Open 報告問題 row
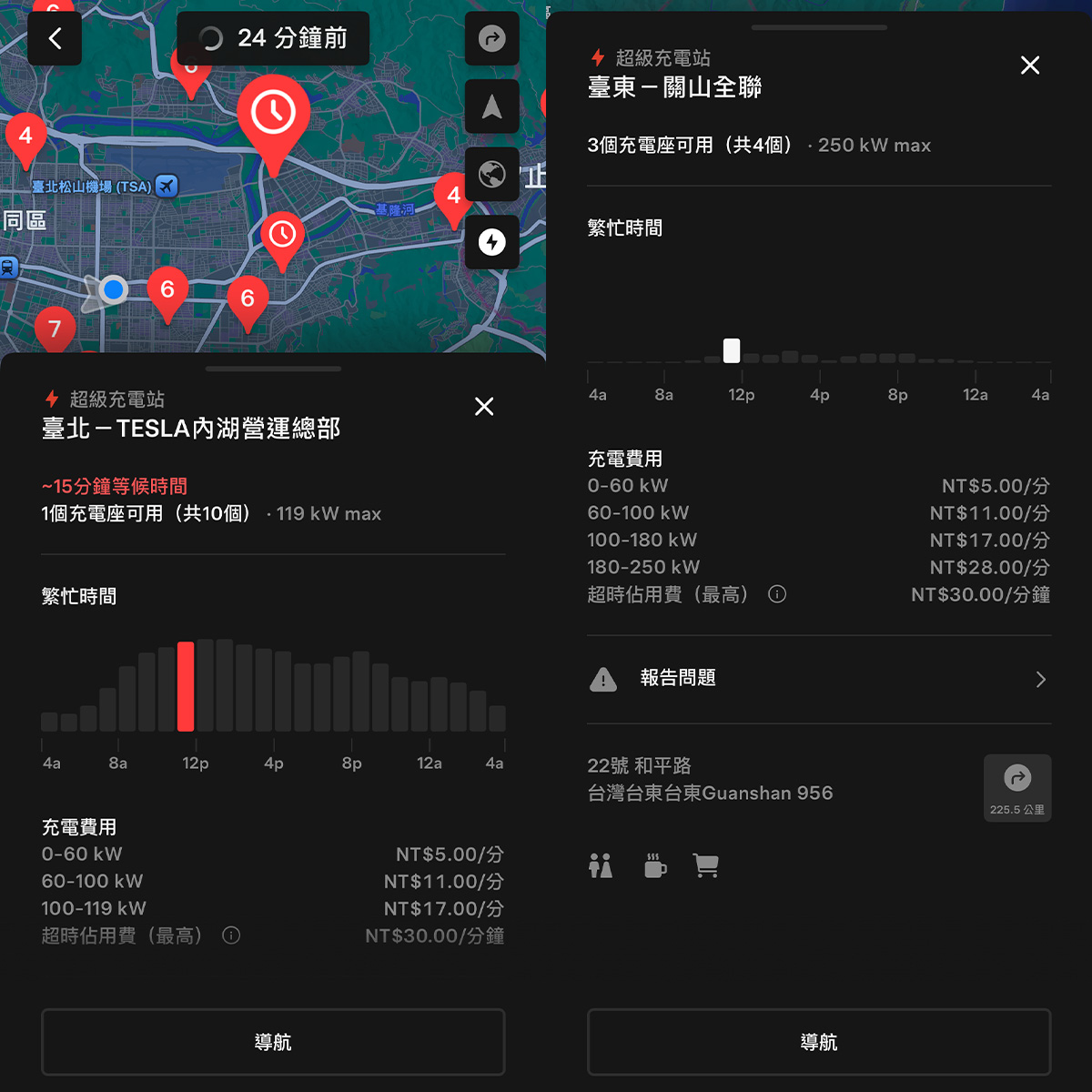The height and width of the screenshot is (1092, 1092). (x=819, y=679)
